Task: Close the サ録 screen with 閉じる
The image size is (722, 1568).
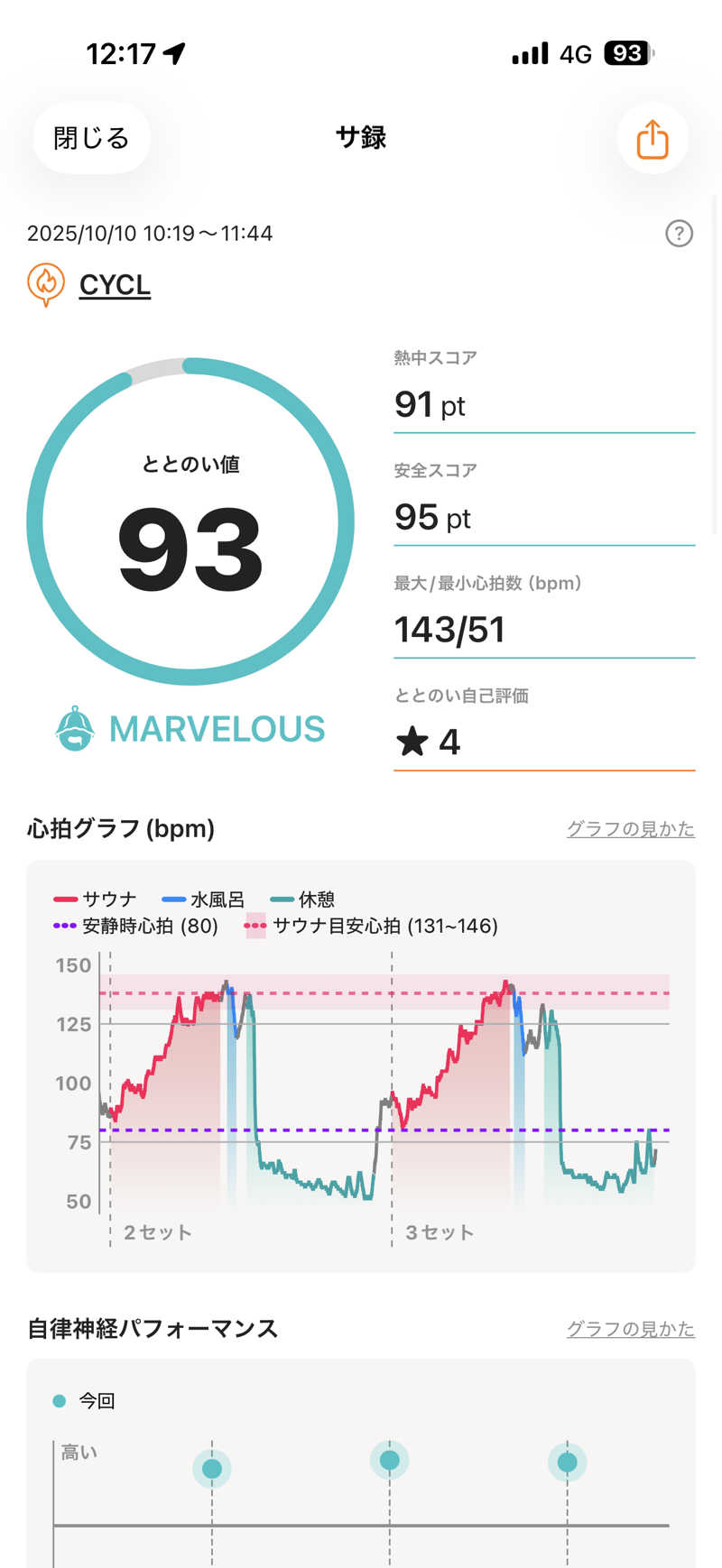Action: 91,138
